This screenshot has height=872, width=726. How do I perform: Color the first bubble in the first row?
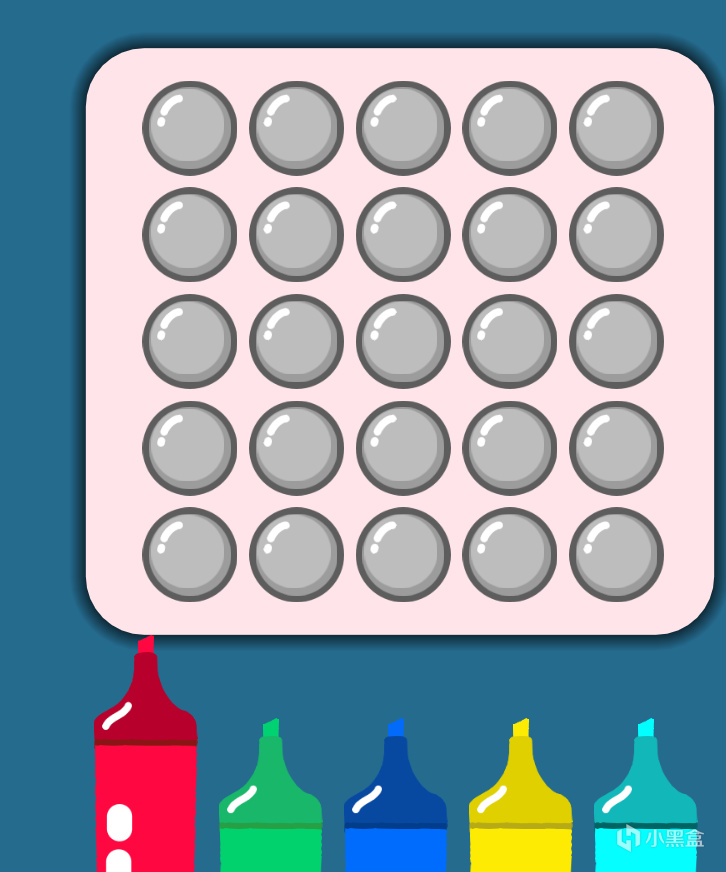189,128
